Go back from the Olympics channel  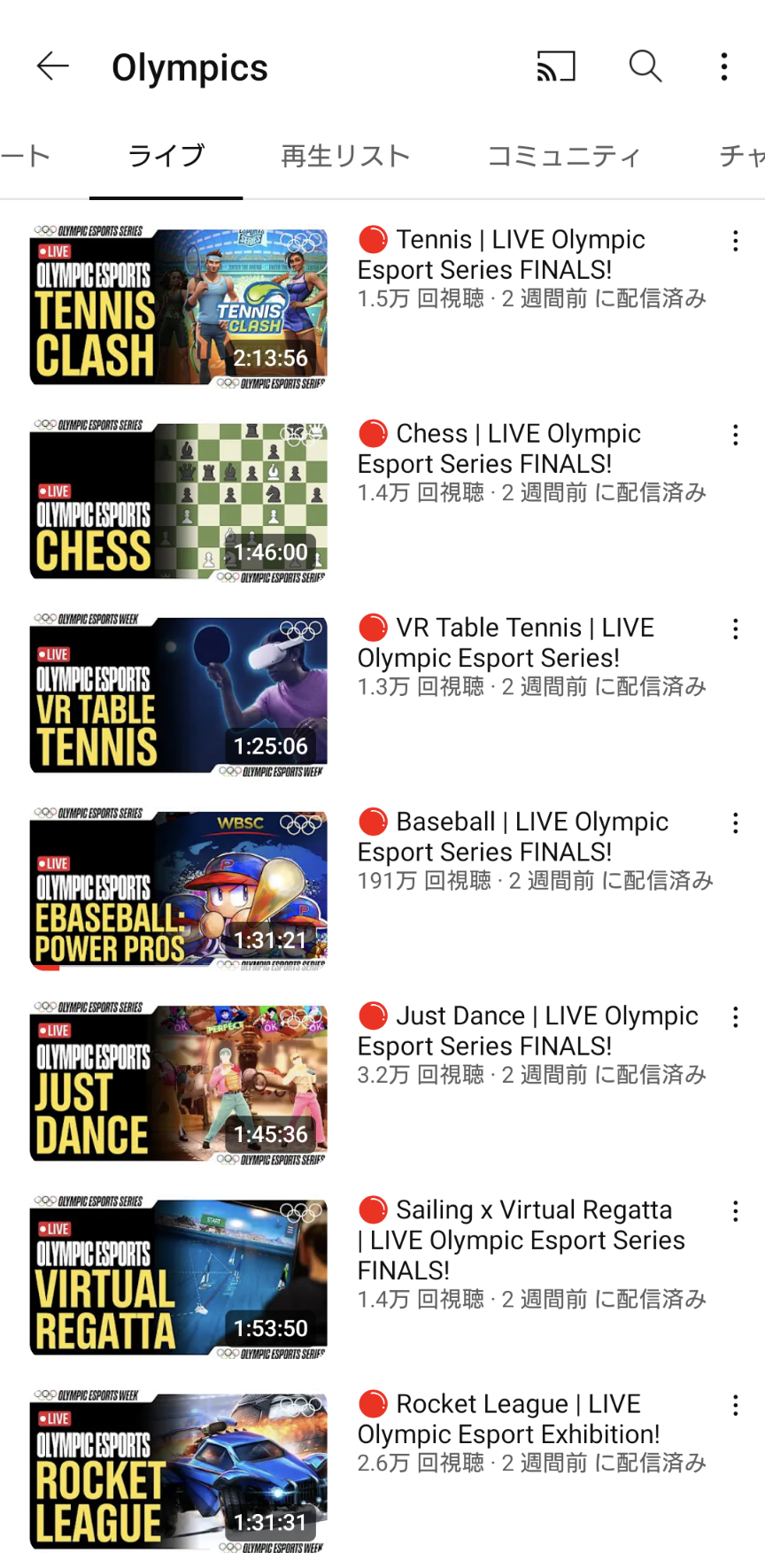click(x=52, y=66)
